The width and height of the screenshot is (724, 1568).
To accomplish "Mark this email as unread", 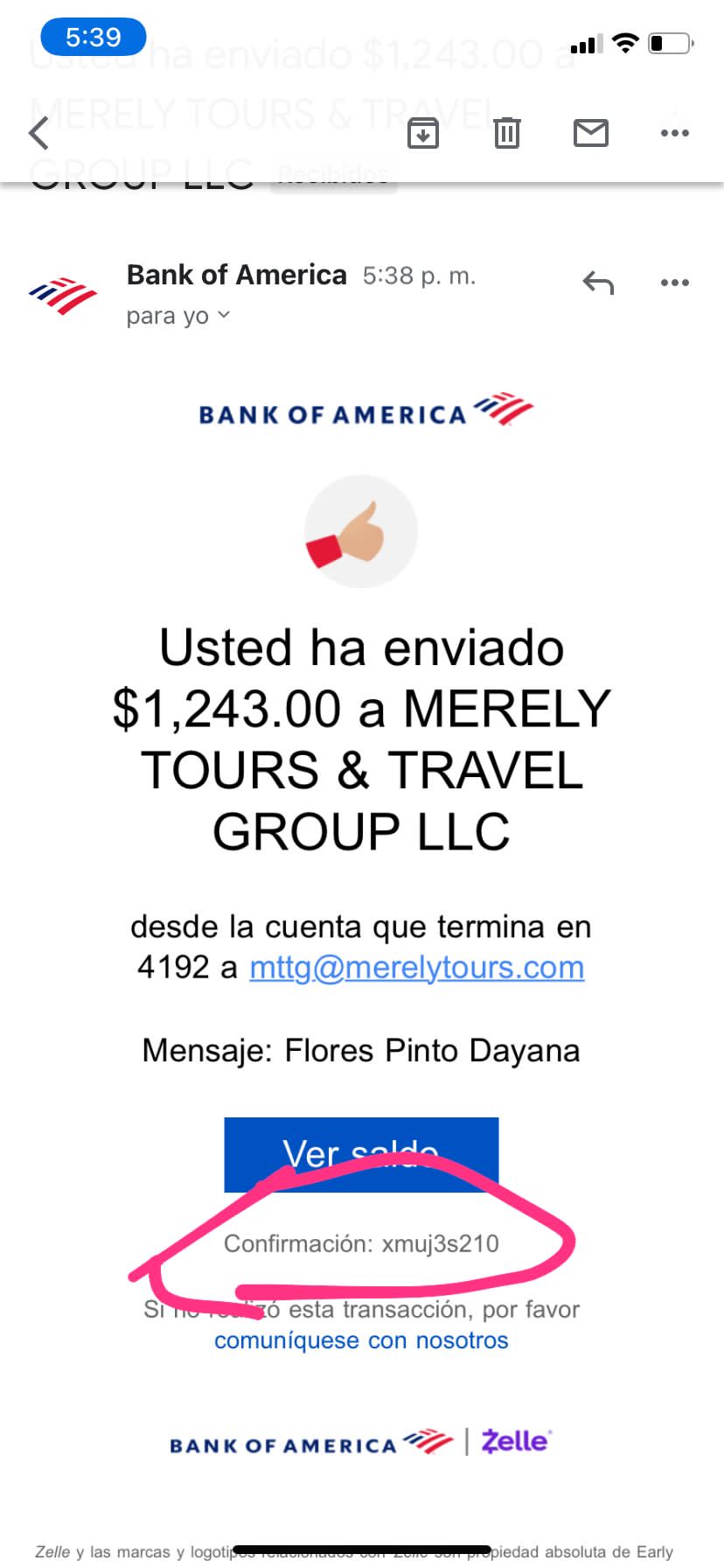I will tap(591, 133).
